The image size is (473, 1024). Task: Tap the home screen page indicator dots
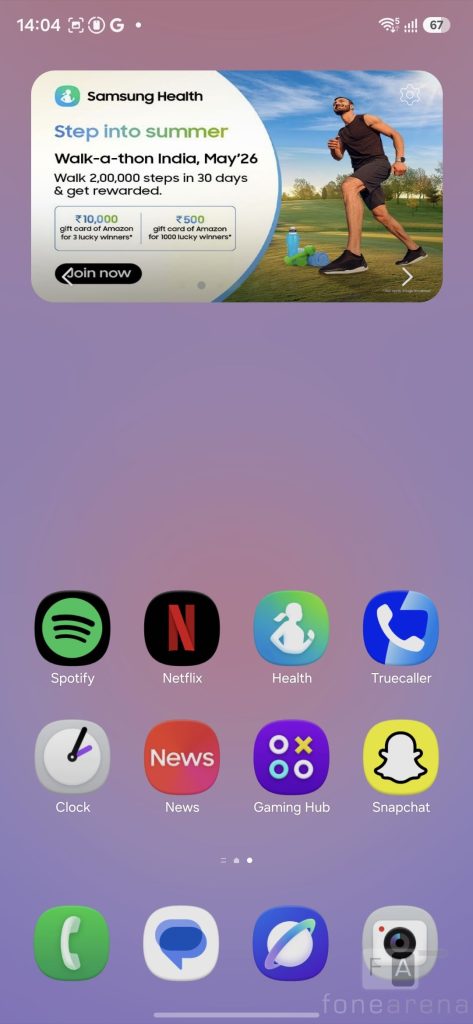coord(236,860)
